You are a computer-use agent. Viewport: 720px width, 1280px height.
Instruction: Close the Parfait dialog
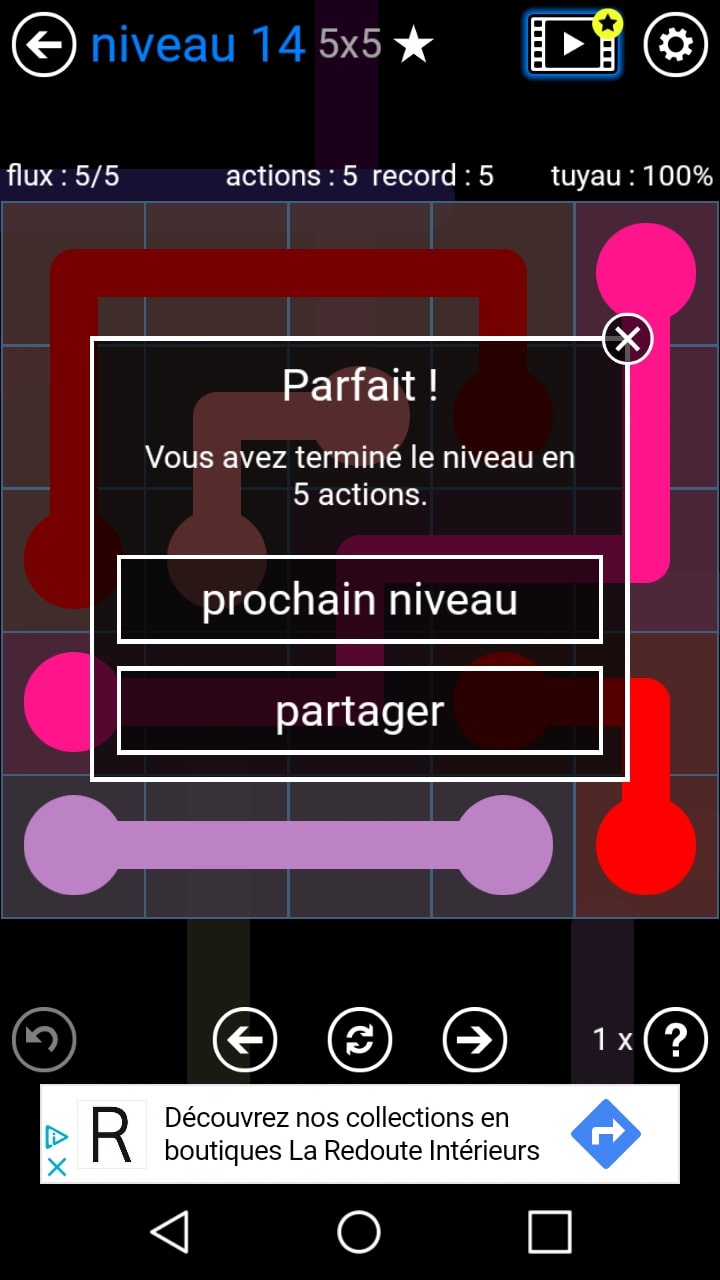(x=627, y=340)
